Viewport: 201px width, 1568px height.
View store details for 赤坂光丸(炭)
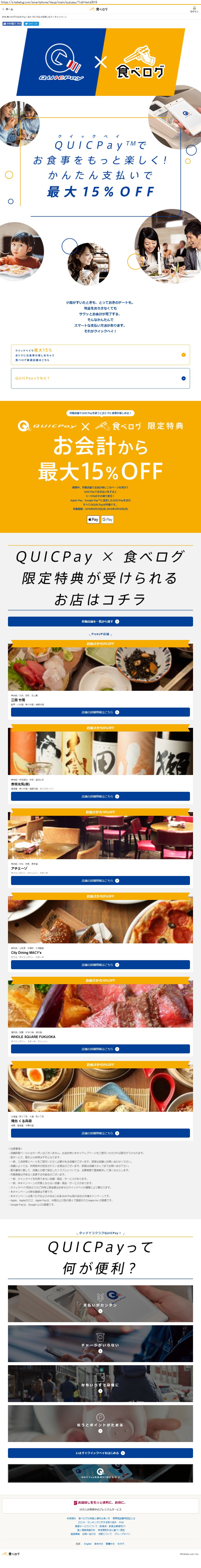100,796
